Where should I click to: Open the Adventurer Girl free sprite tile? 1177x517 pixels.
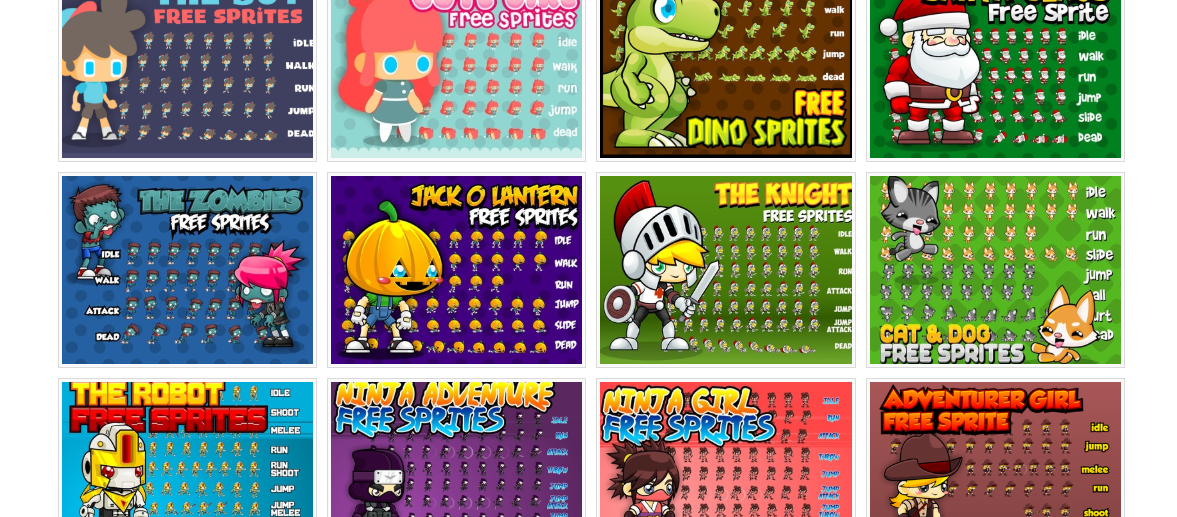pyautogui.click(x=995, y=450)
